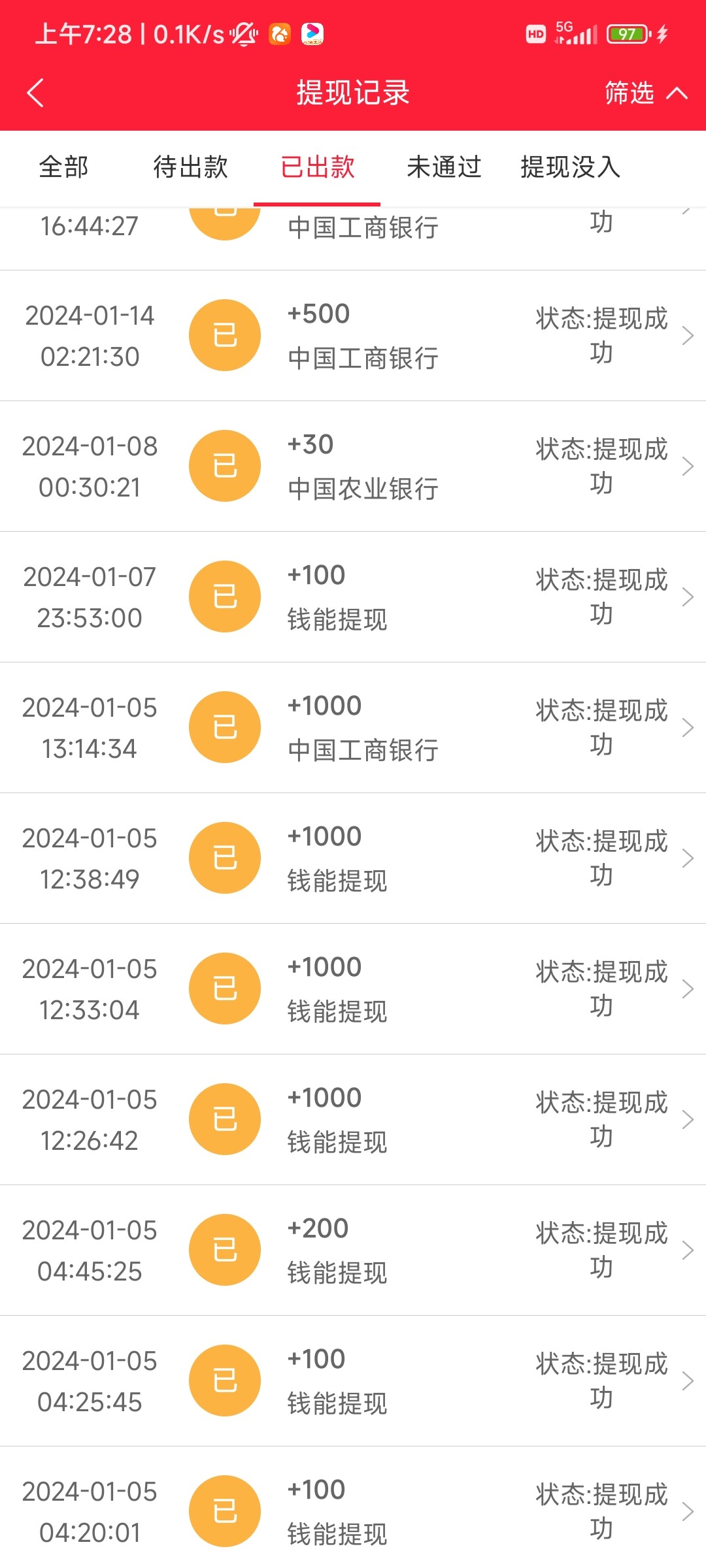This screenshot has height=1568, width=706.
Task: Collapse the 筛选 filter menu
Action: pyautogui.click(x=645, y=93)
